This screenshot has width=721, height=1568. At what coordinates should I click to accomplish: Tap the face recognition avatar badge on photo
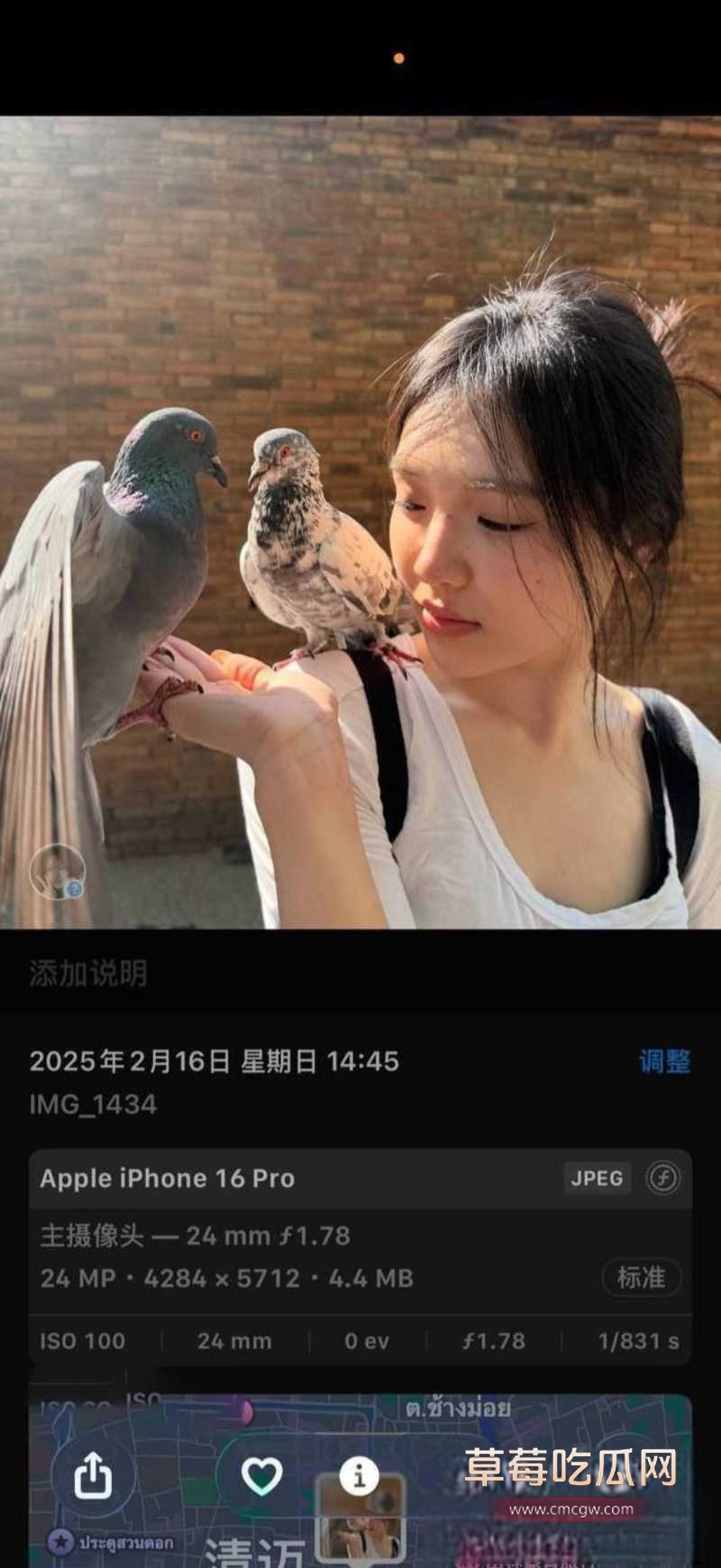click(58, 871)
